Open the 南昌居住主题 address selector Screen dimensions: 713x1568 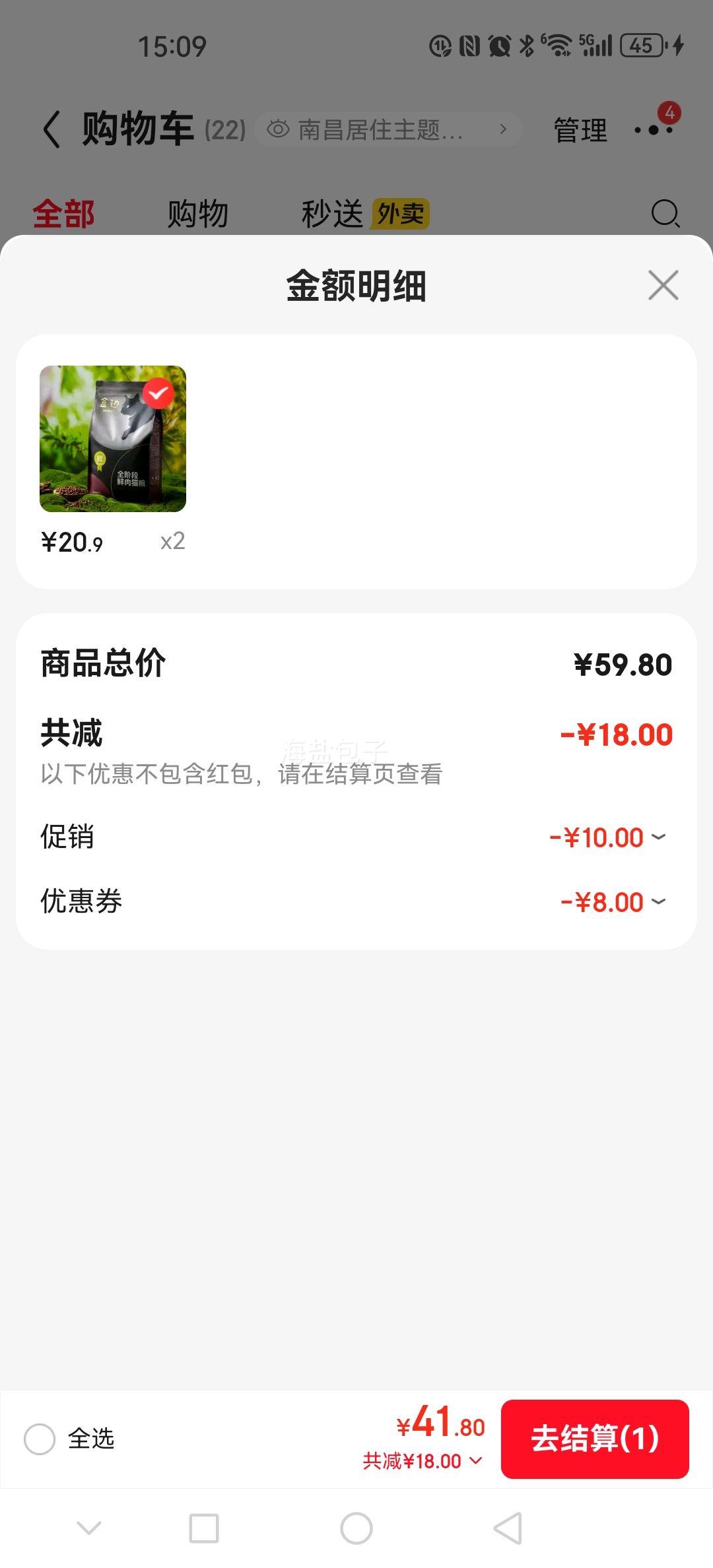click(388, 129)
